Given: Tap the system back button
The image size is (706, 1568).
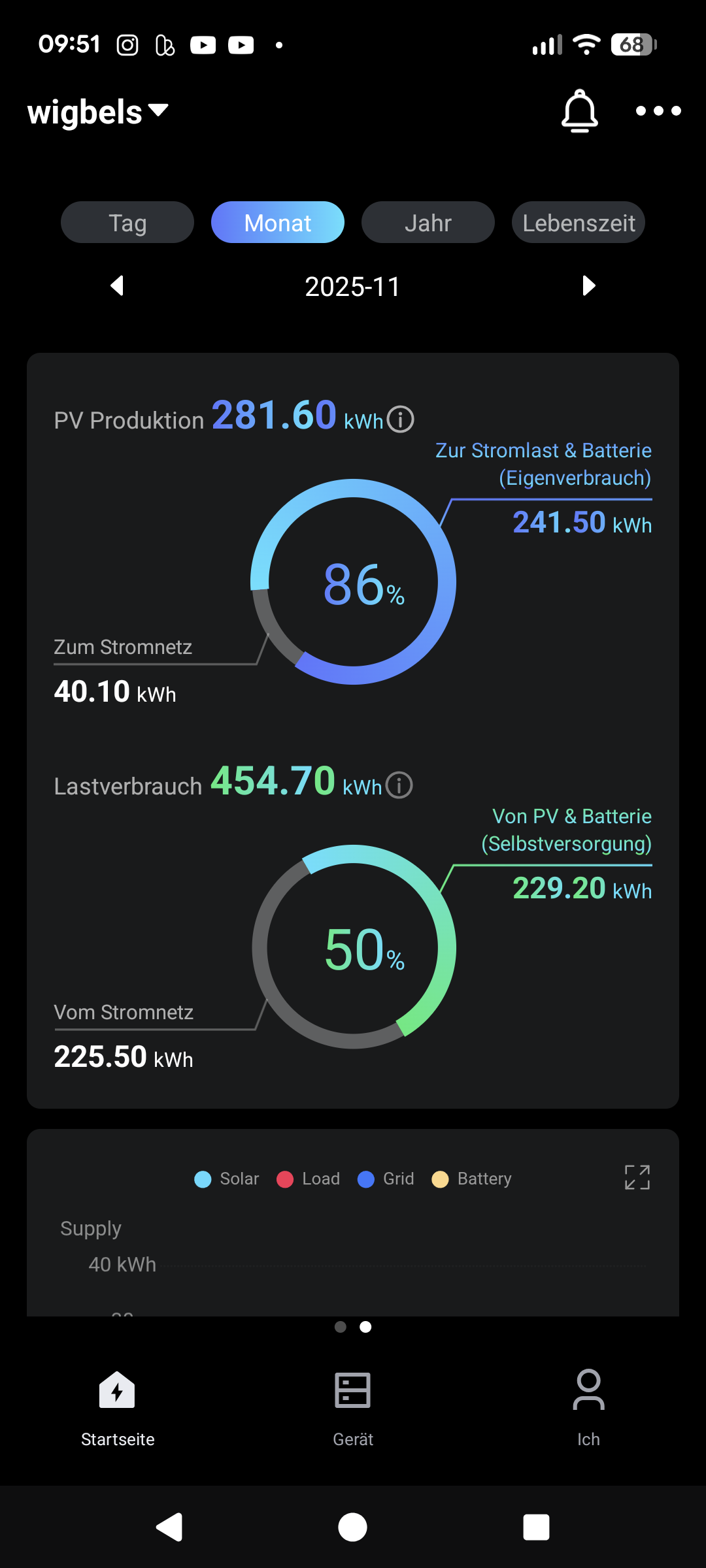Looking at the screenshot, I should 169,1527.
